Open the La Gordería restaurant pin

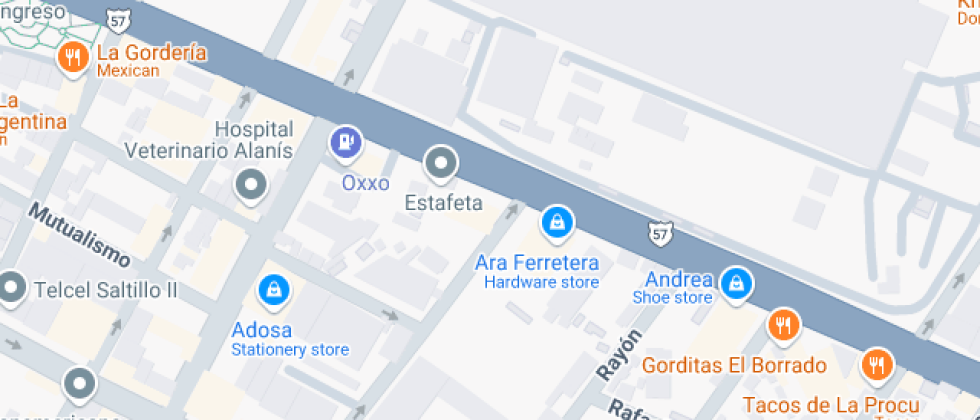click(x=74, y=59)
